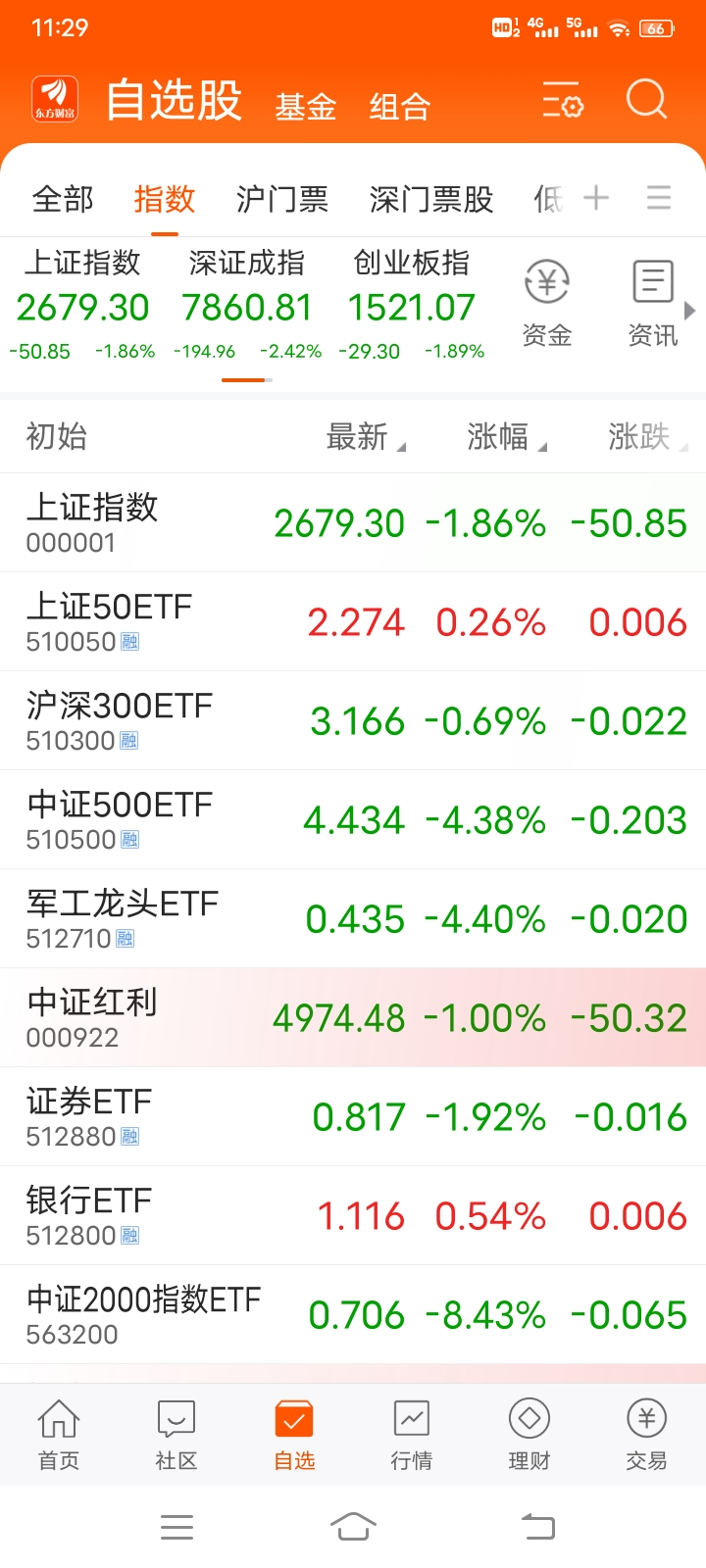Go to the 首页 tab
The height and width of the screenshot is (1568, 706).
coord(59,1435)
